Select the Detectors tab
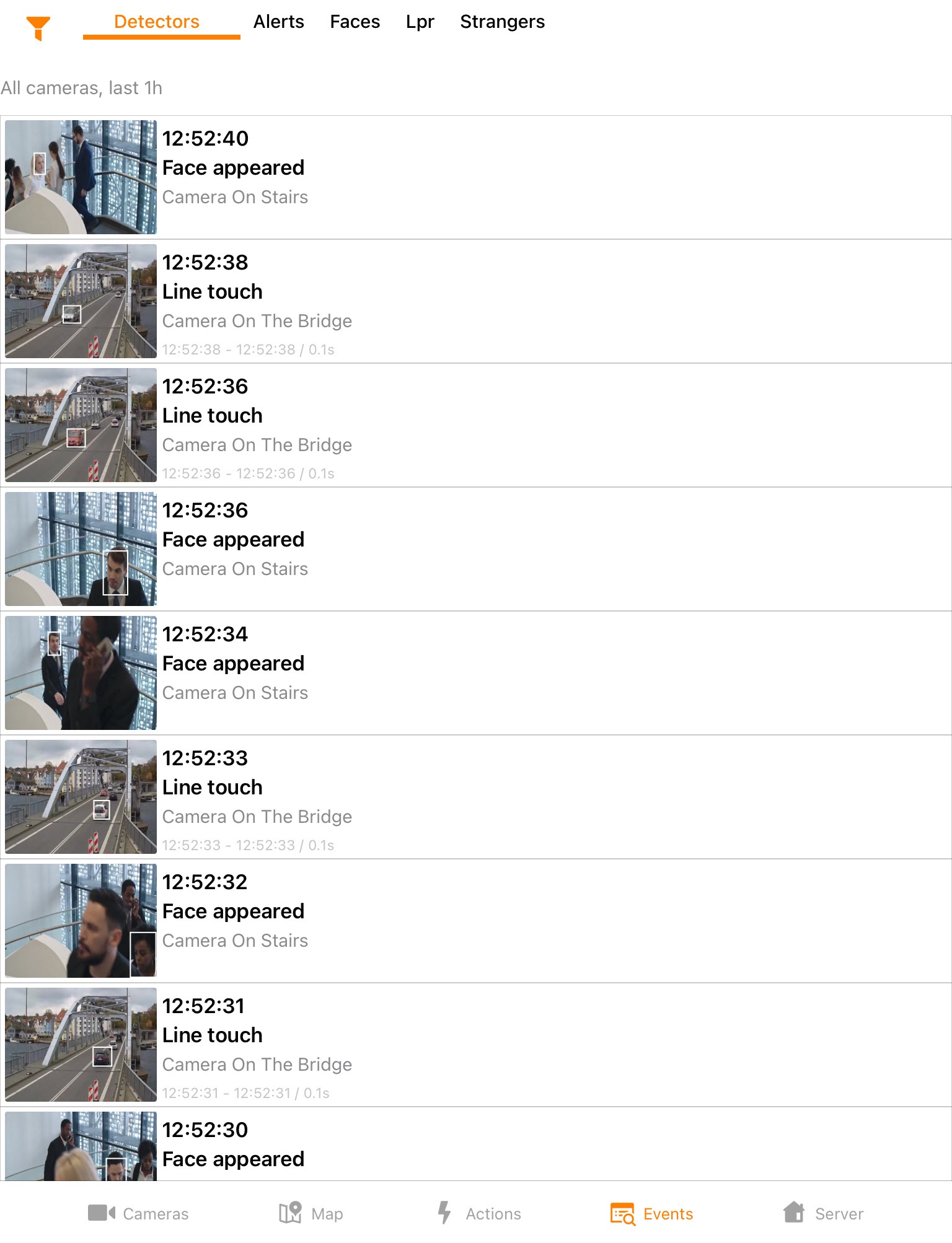 (x=157, y=22)
